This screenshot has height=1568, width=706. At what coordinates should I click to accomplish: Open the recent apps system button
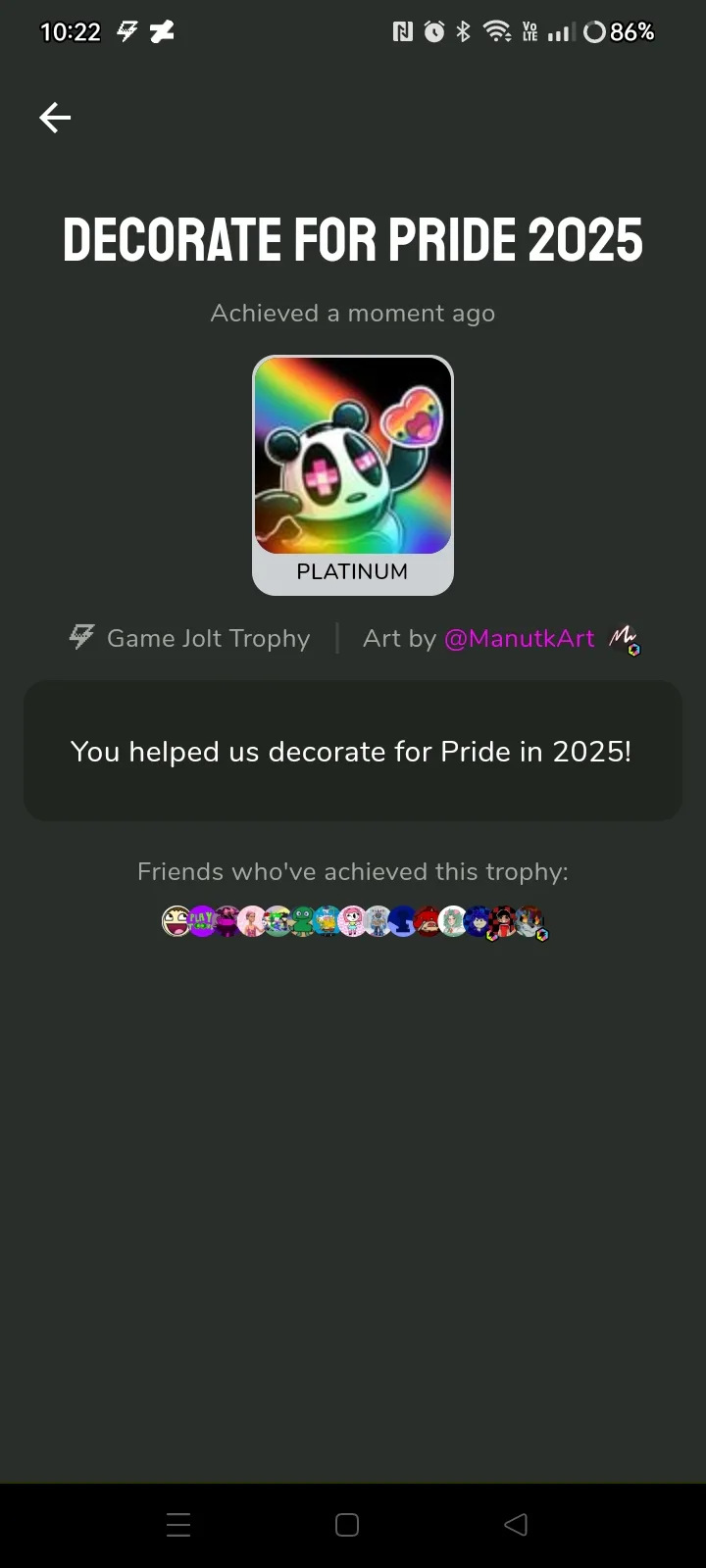click(x=178, y=1525)
